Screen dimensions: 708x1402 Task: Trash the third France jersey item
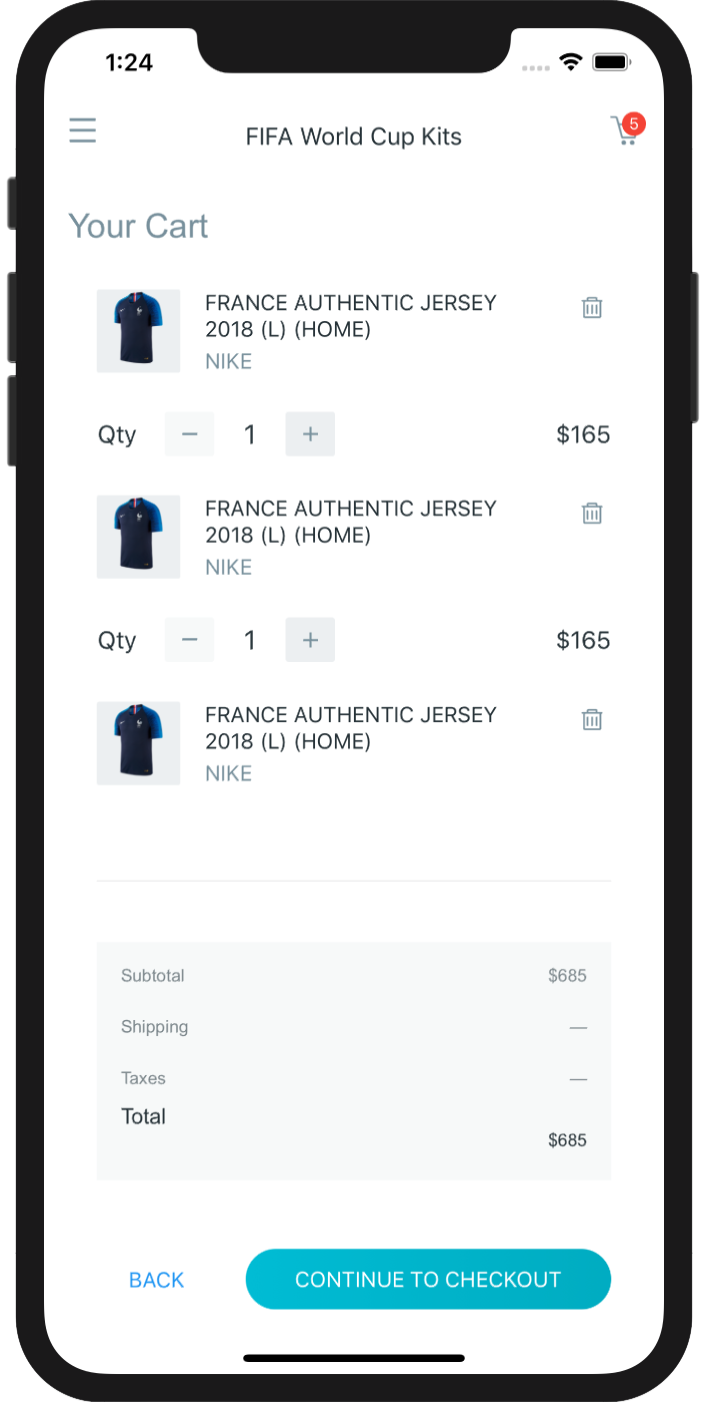(592, 720)
